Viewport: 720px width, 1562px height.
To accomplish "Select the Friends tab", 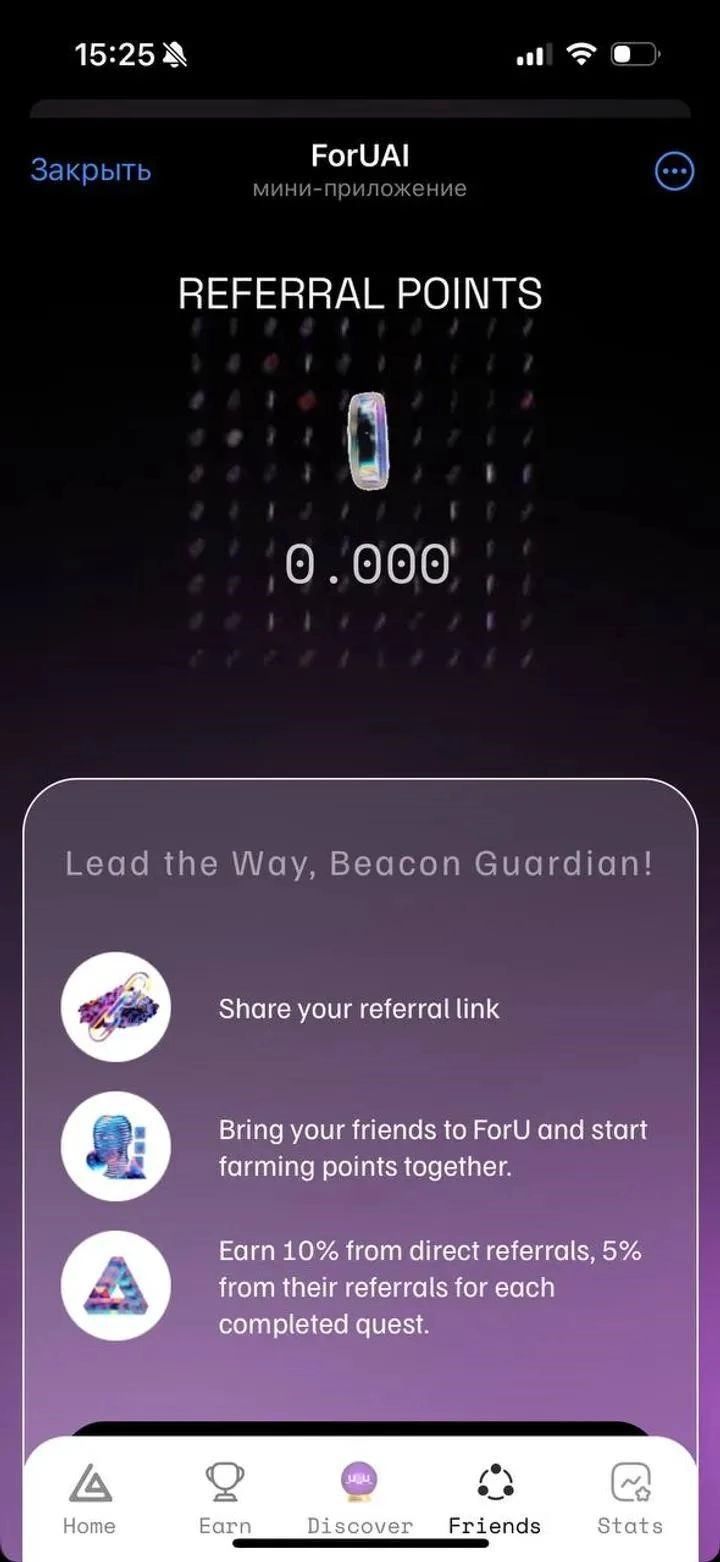I will (494, 1498).
